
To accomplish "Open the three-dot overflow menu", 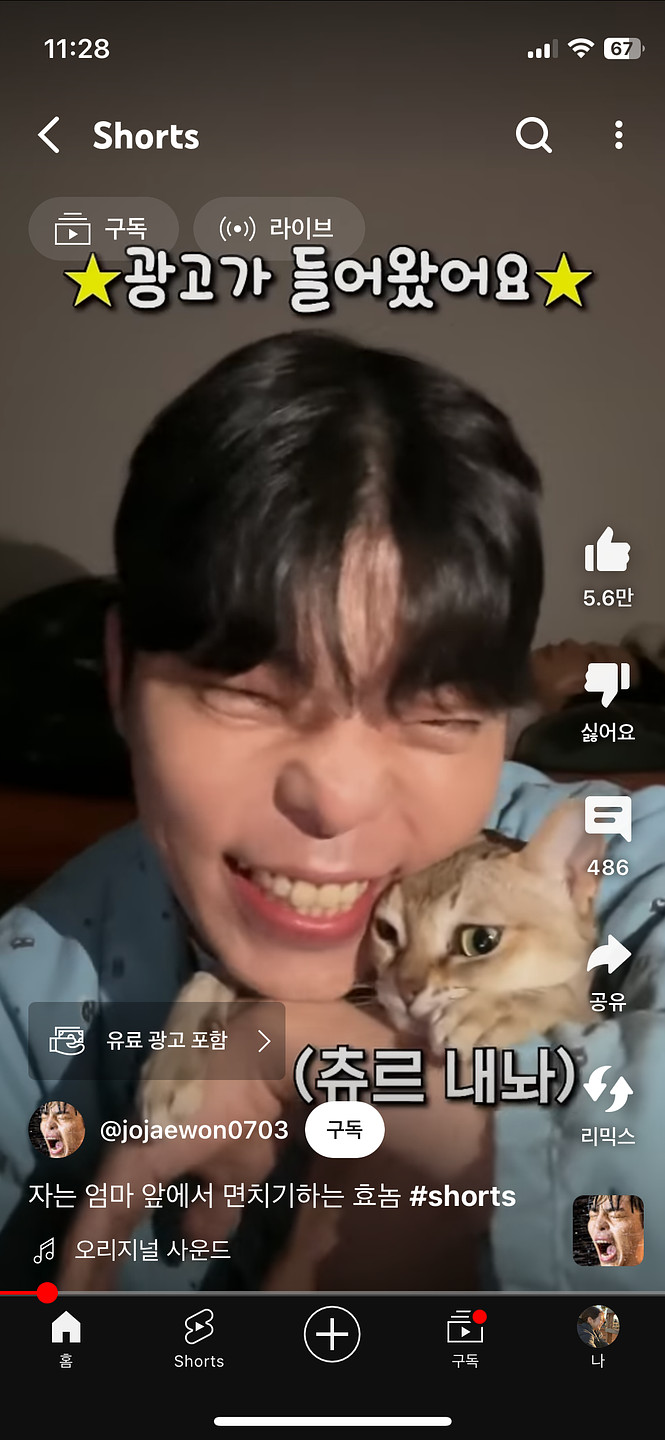I will tap(619, 135).
